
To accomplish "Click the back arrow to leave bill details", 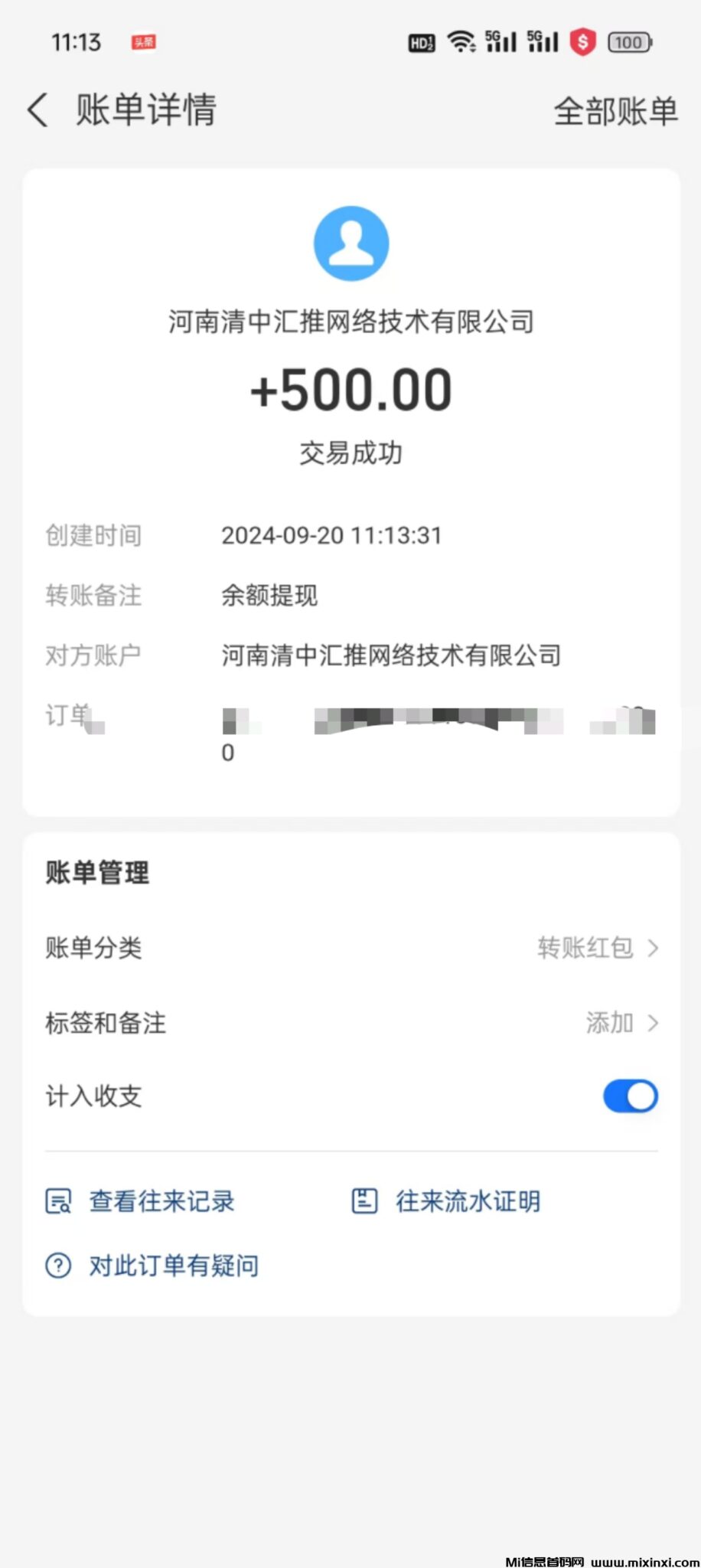I will coord(38,109).
